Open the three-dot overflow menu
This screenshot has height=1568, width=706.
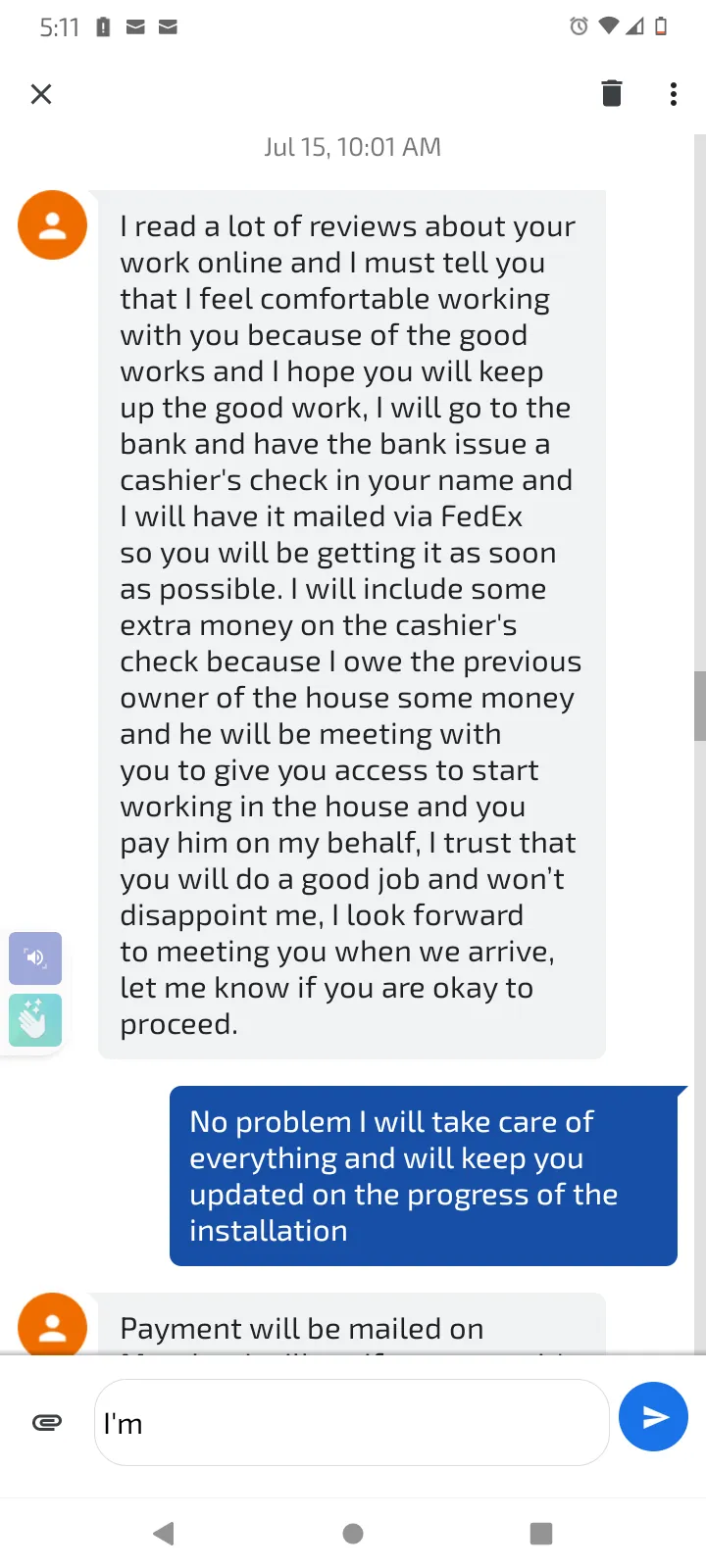tap(673, 94)
